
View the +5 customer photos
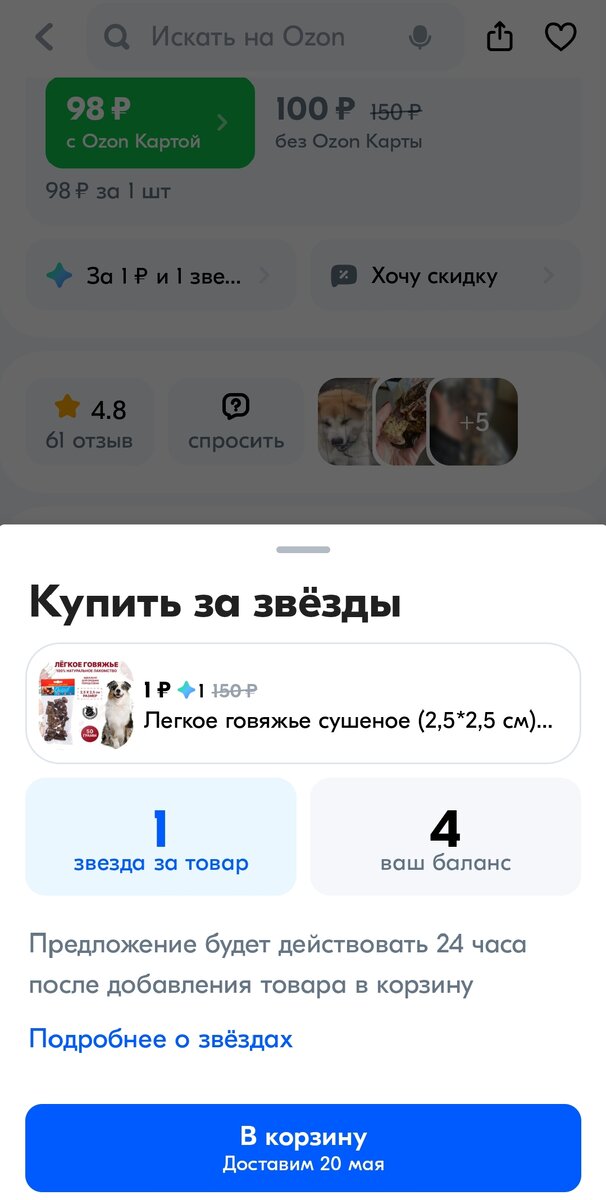pyautogui.click(x=473, y=422)
